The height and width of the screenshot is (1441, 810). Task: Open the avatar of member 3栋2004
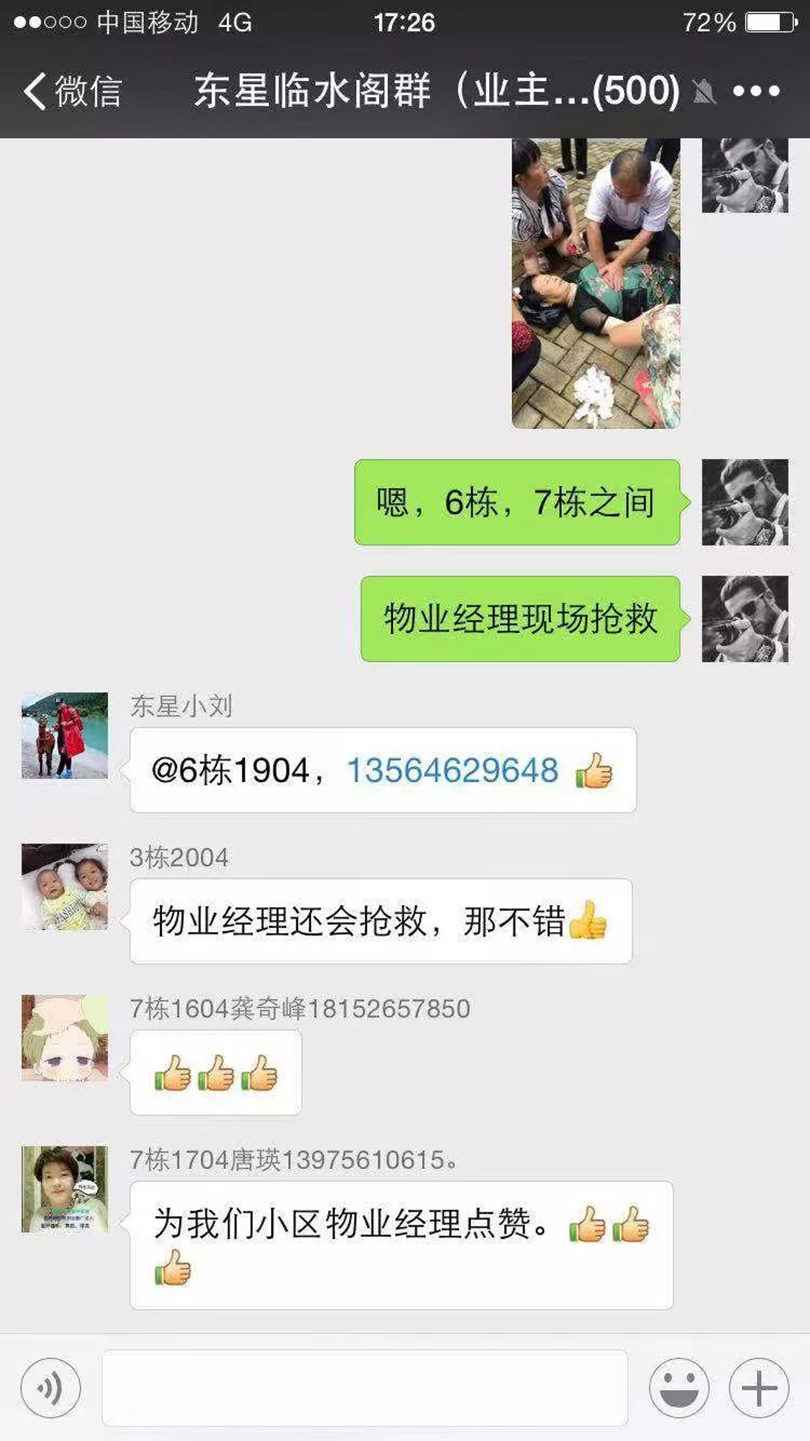(x=65, y=887)
